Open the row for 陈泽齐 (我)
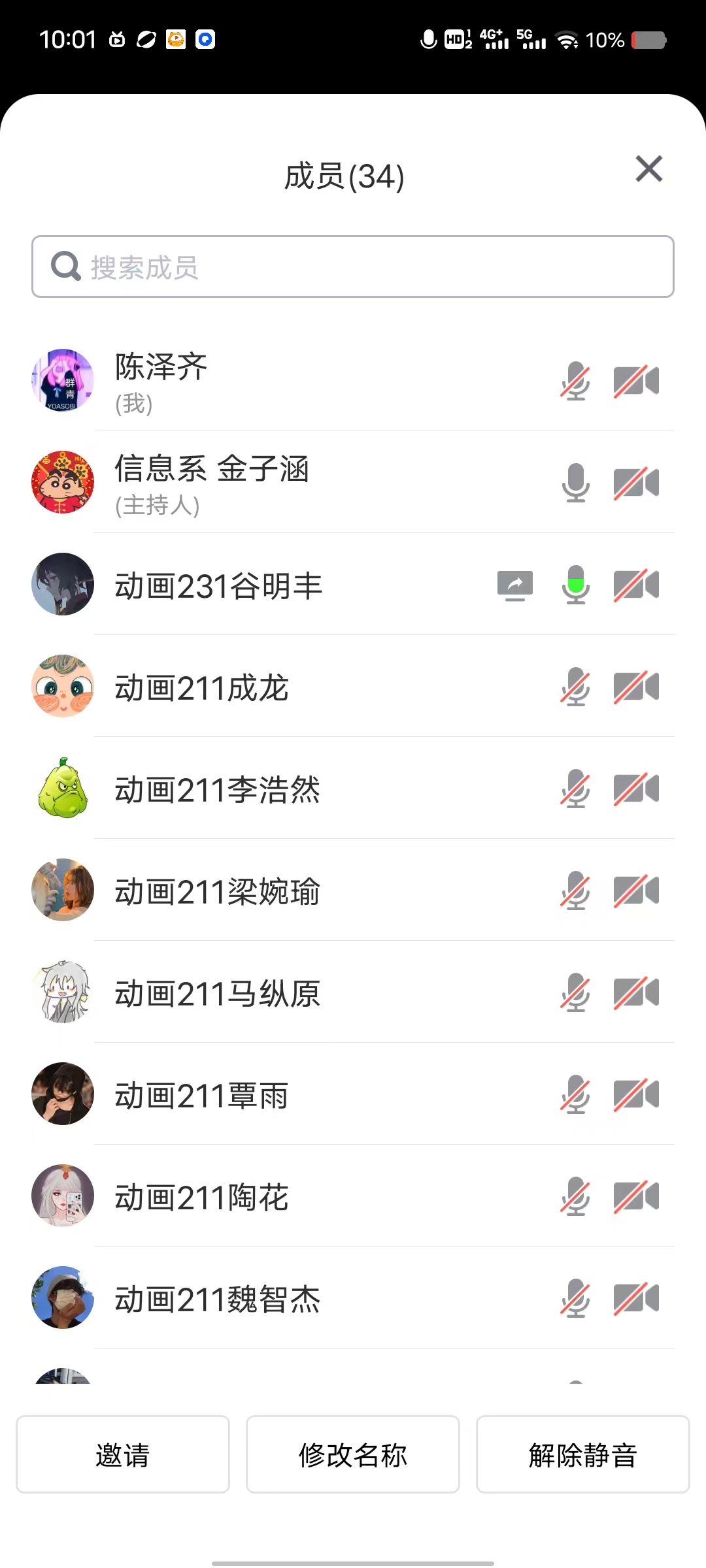Viewport: 706px width, 1568px height. coord(261,382)
